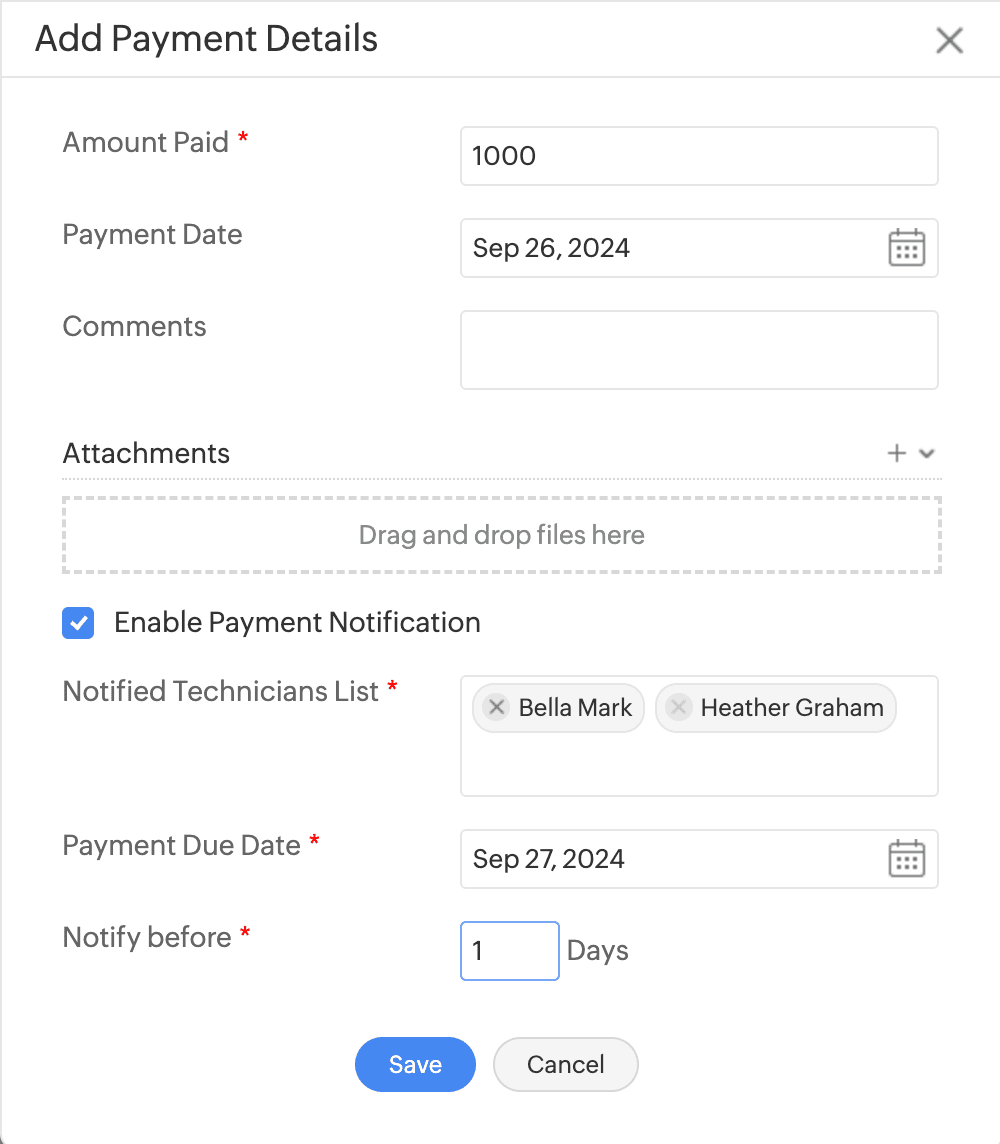Tap the Comments text box
The height and width of the screenshot is (1144, 1000).
[x=698, y=349]
